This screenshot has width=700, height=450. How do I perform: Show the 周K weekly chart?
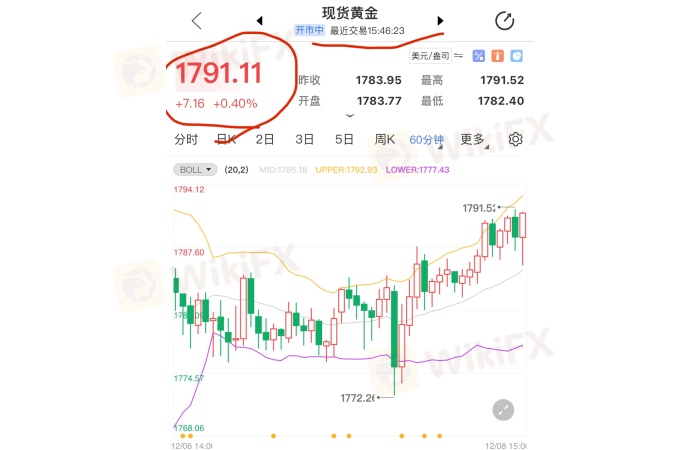[386, 139]
